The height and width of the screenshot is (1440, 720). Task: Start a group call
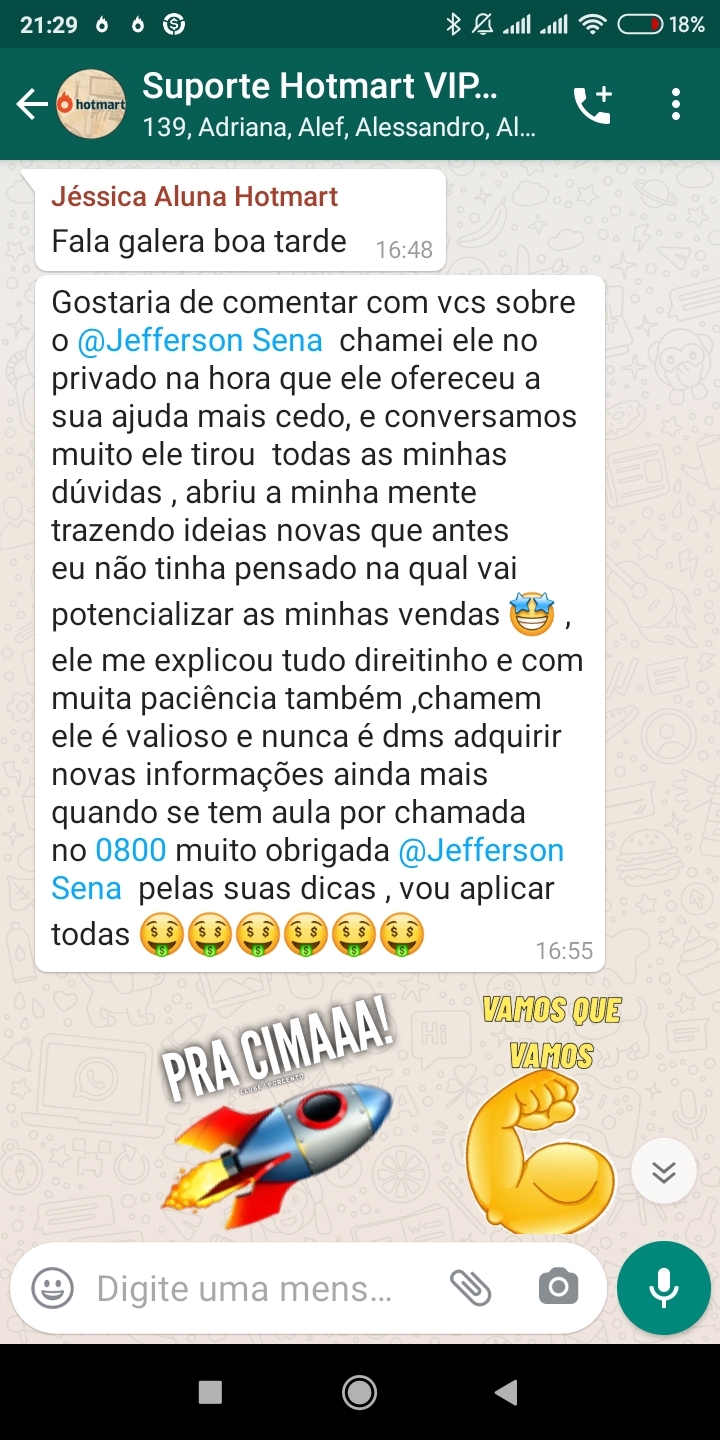pyautogui.click(x=592, y=104)
